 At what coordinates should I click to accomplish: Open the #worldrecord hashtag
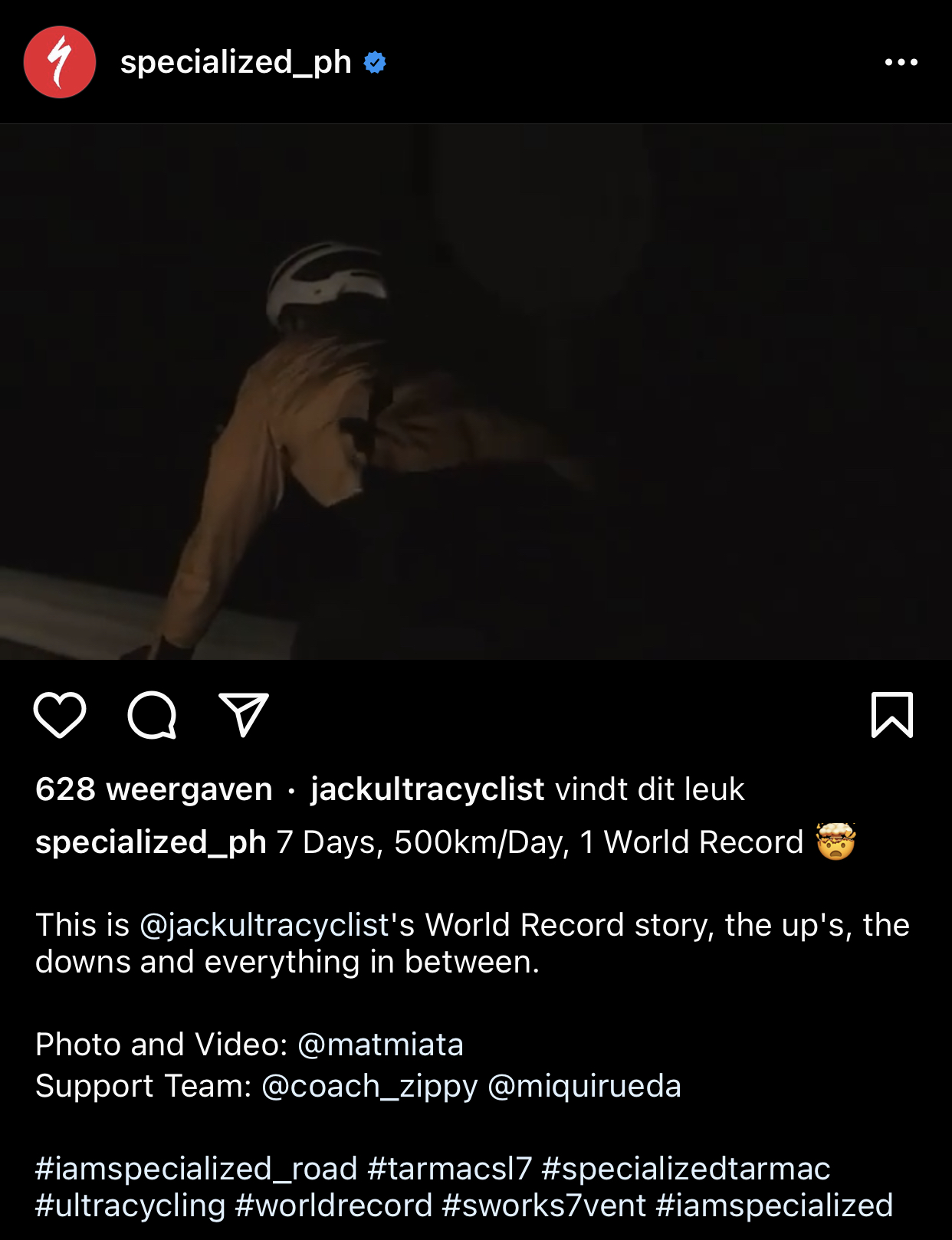334,1206
